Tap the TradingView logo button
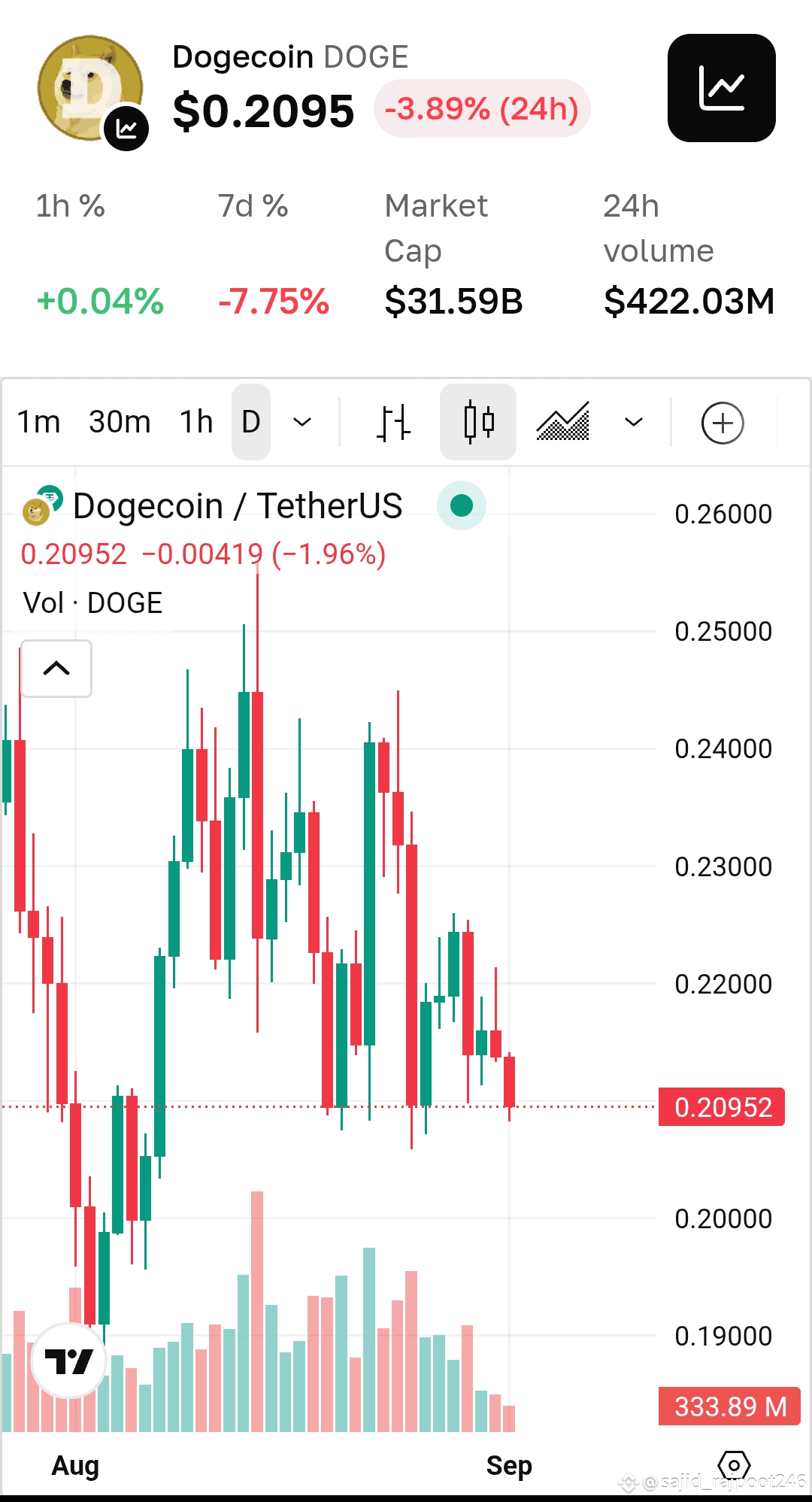812x1502 pixels. pyautogui.click(x=69, y=1361)
